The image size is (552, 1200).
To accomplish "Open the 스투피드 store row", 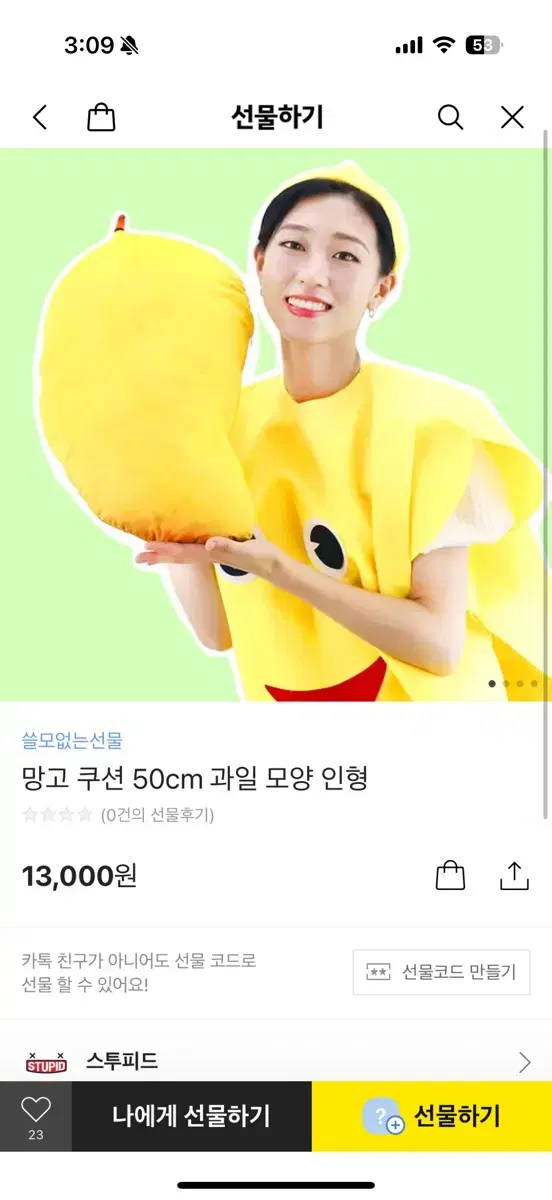I will pos(276,1061).
